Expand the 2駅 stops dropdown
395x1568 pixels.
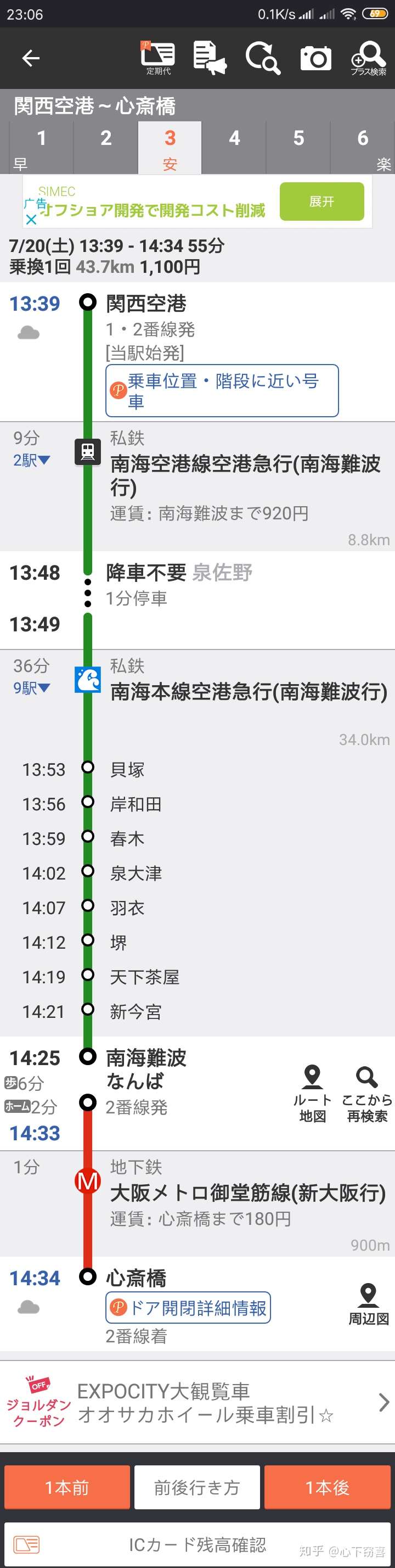point(32,460)
